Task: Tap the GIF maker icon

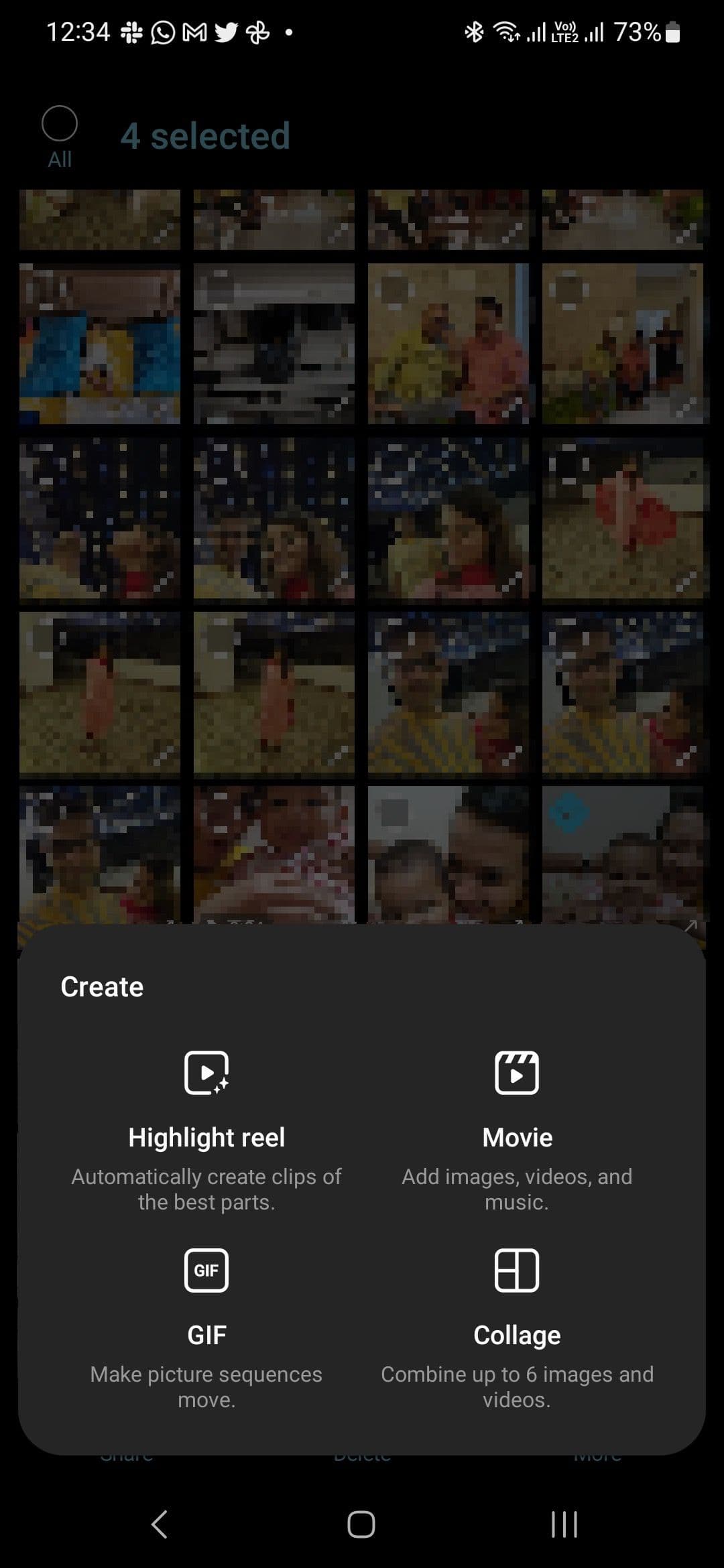Action: pyautogui.click(x=206, y=1270)
